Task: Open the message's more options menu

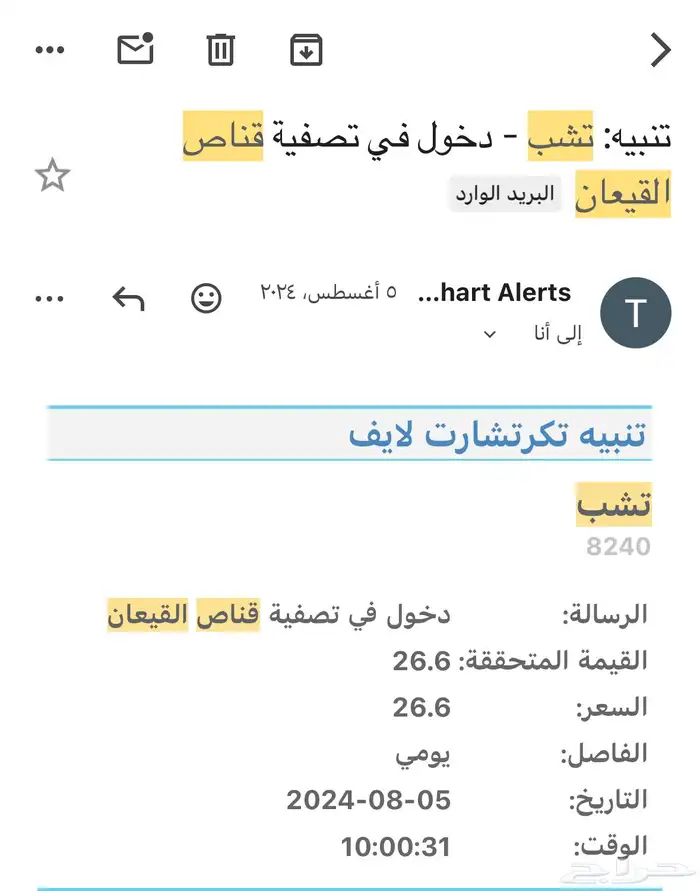Action: 50,298
